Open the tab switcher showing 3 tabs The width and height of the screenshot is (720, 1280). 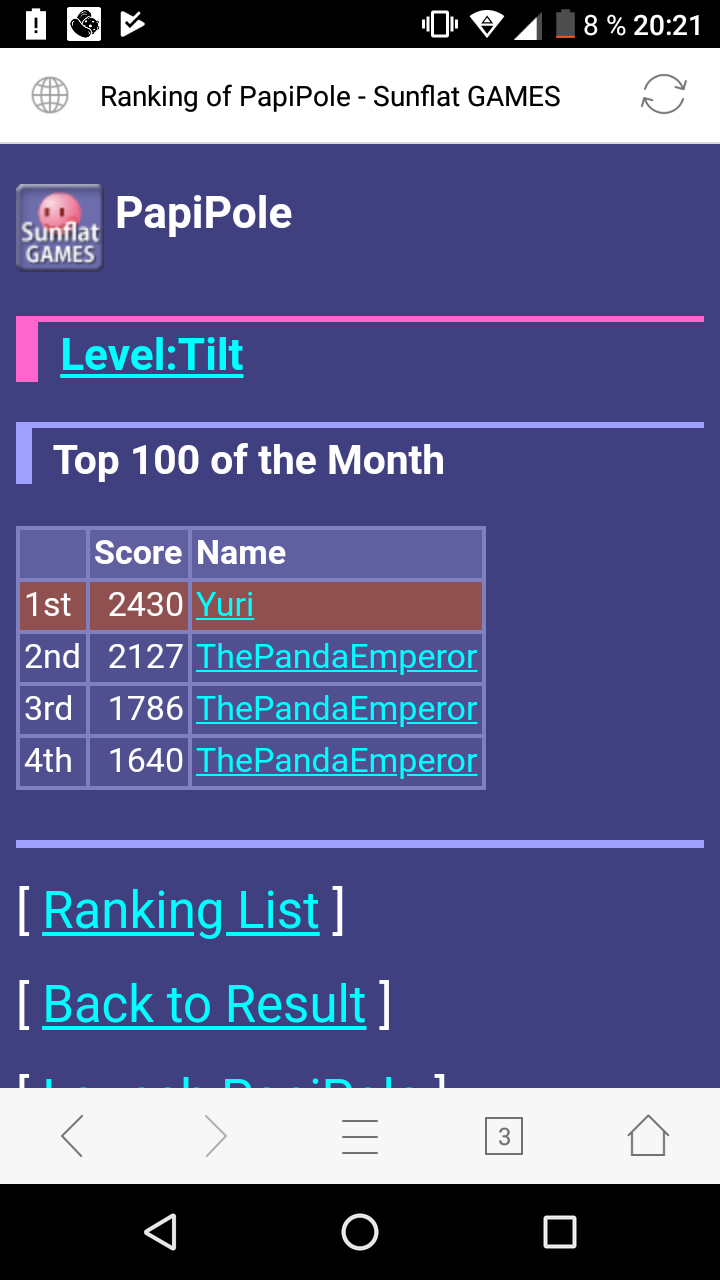[504, 1136]
